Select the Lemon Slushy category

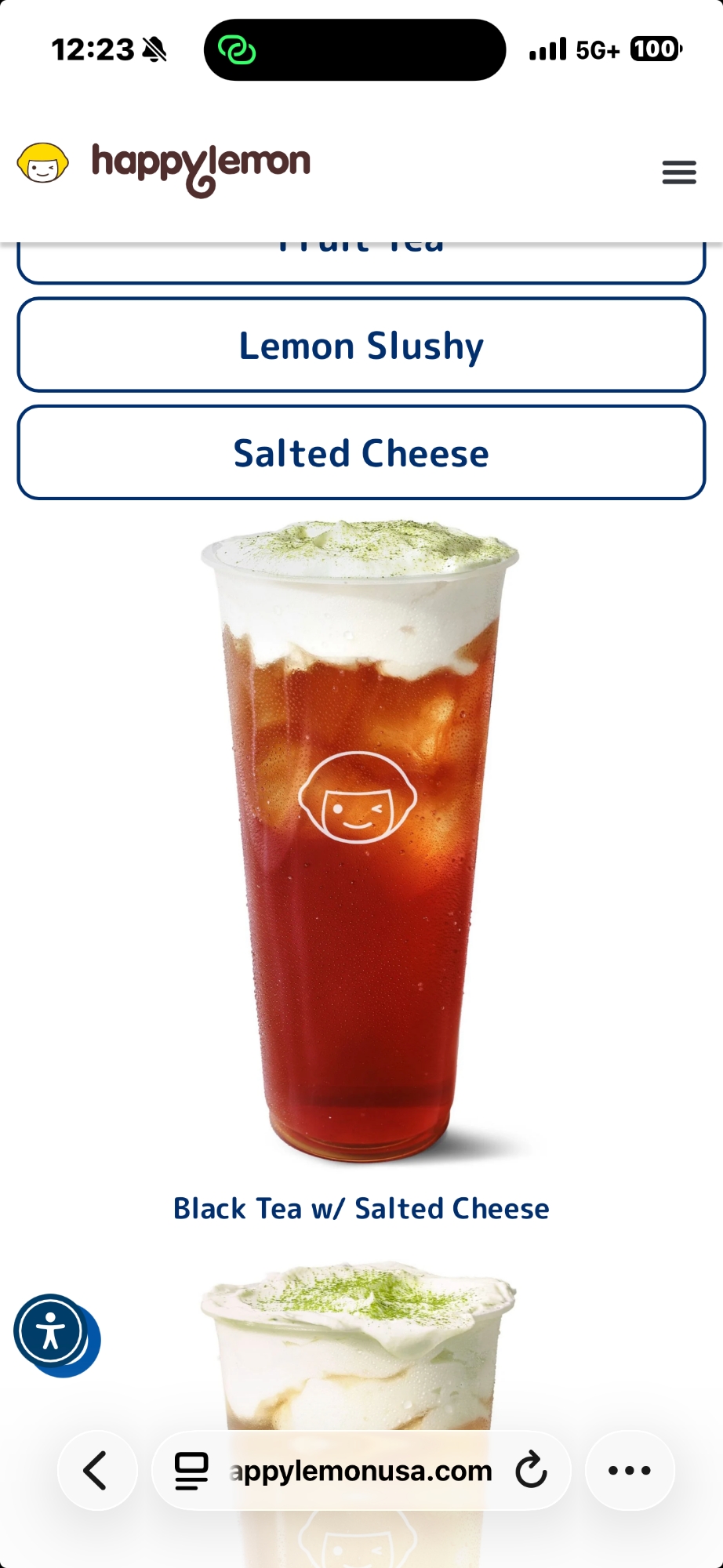(x=361, y=346)
